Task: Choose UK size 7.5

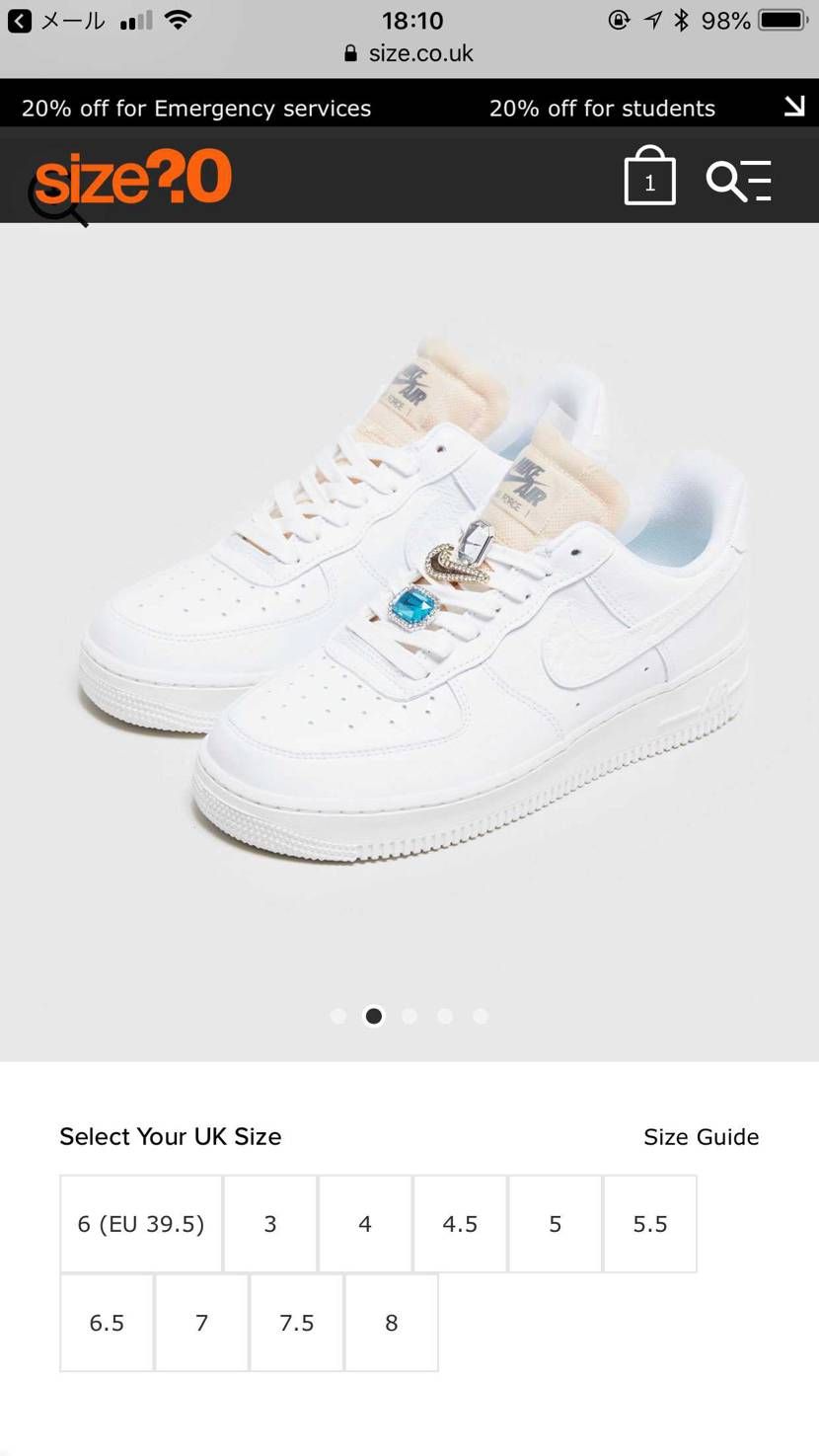Action: tap(297, 1323)
